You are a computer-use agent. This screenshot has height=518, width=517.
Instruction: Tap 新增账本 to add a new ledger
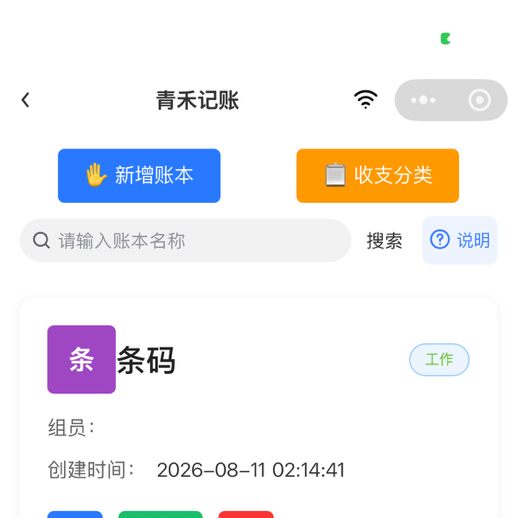[139, 176]
